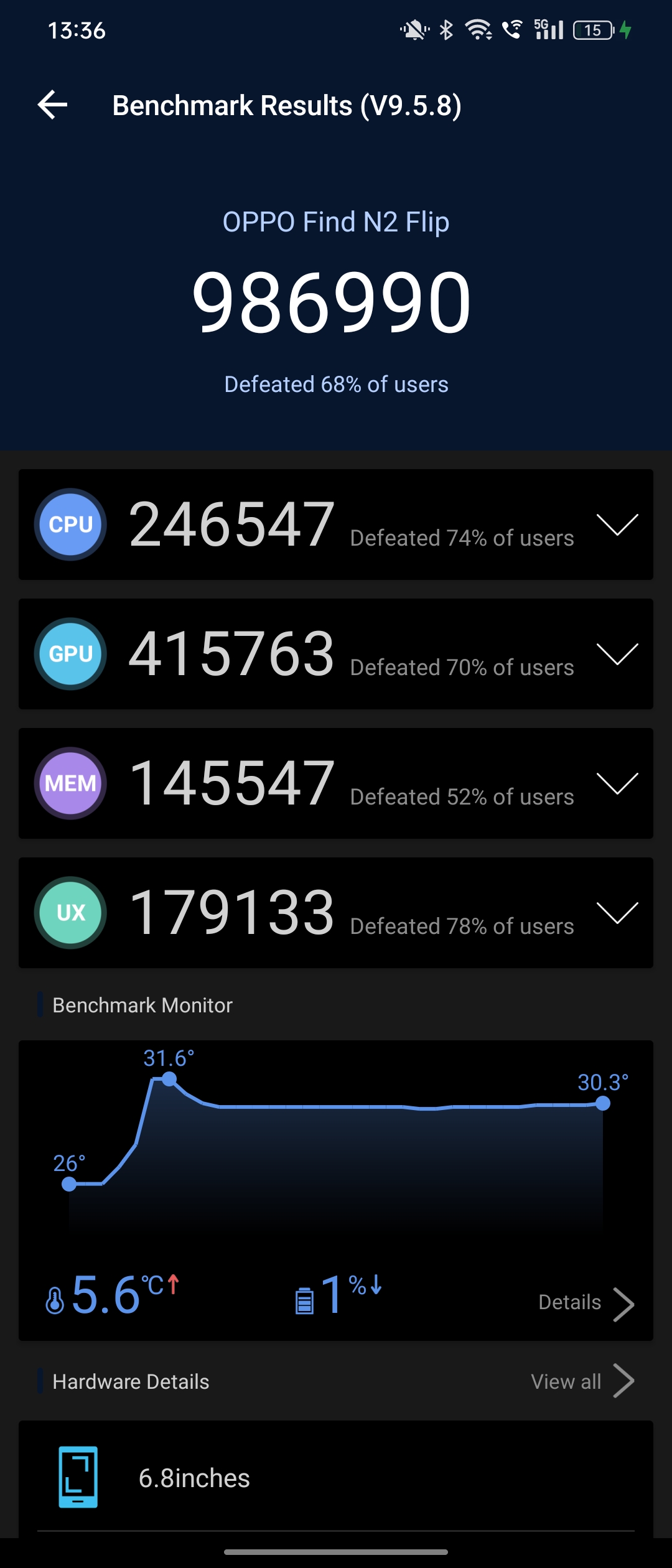Go back using the top arrow
Screen dimensions: 672x1568
tap(53, 105)
